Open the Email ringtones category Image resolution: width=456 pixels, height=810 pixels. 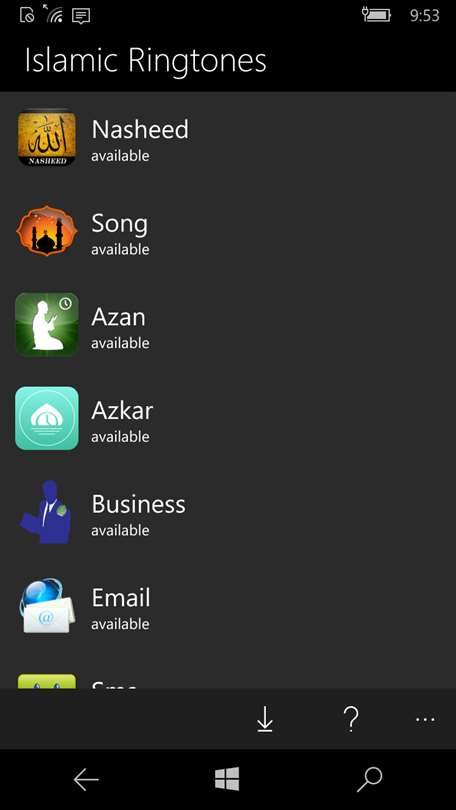pos(228,606)
